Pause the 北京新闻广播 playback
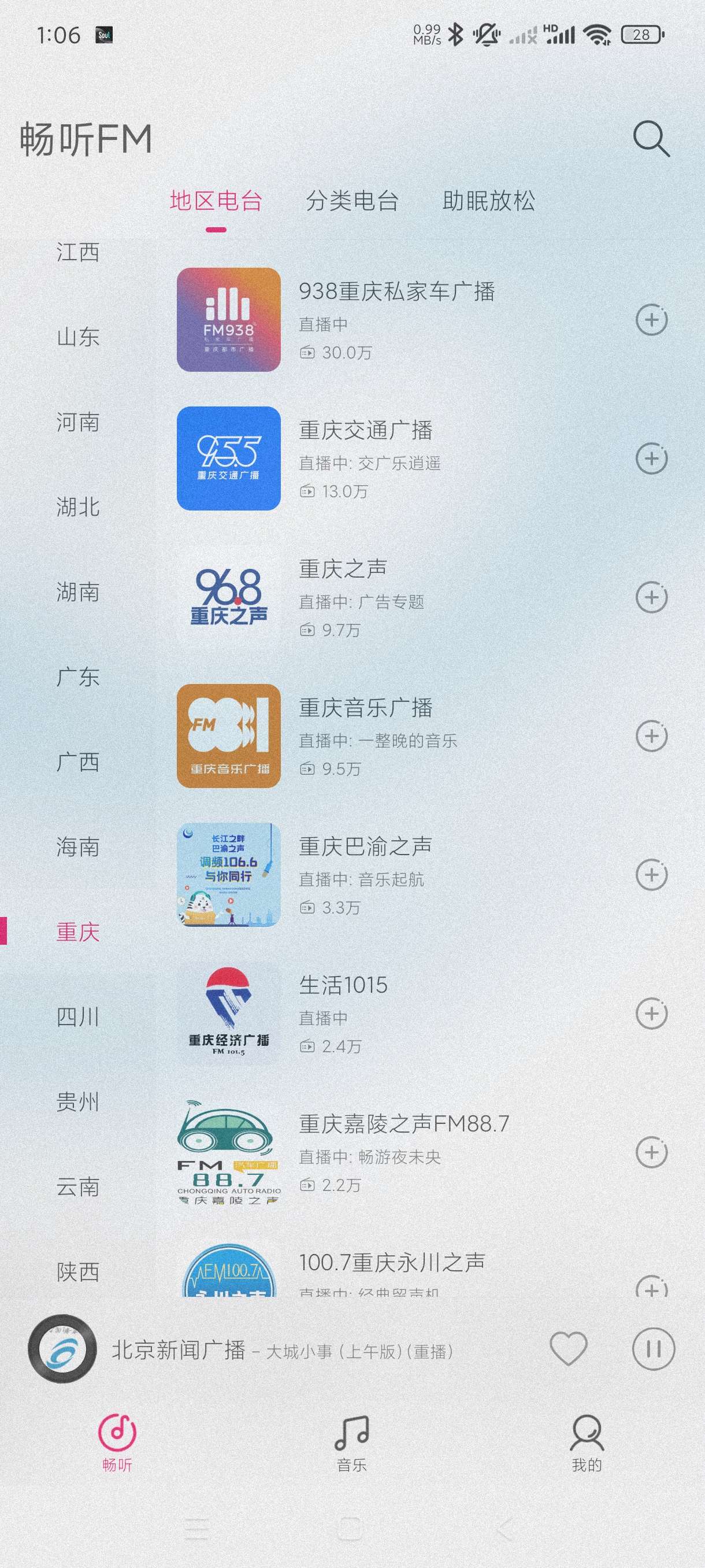Screen dimensions: 705x1568 [654, 1349]
